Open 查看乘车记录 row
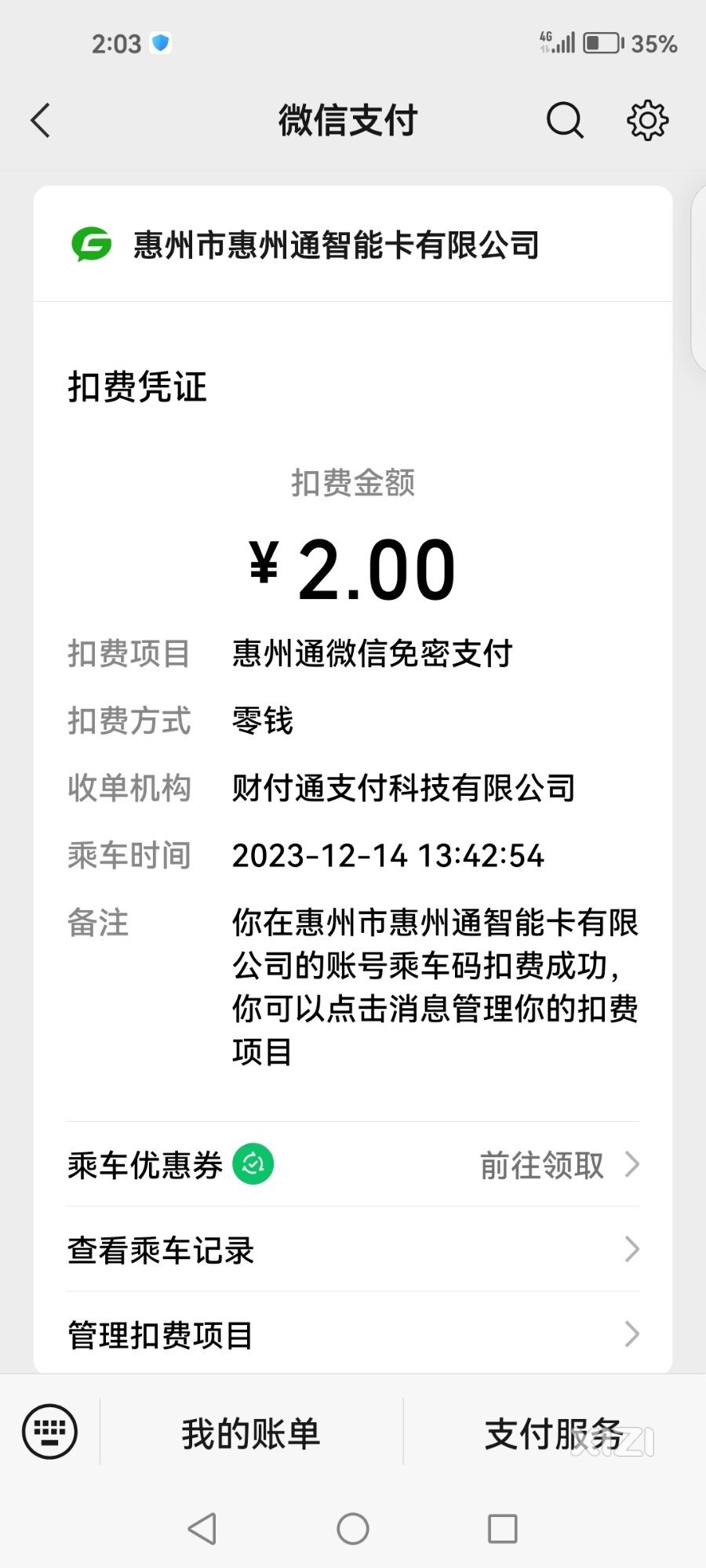The image size is (706, 1568). tap(353, 1250)
